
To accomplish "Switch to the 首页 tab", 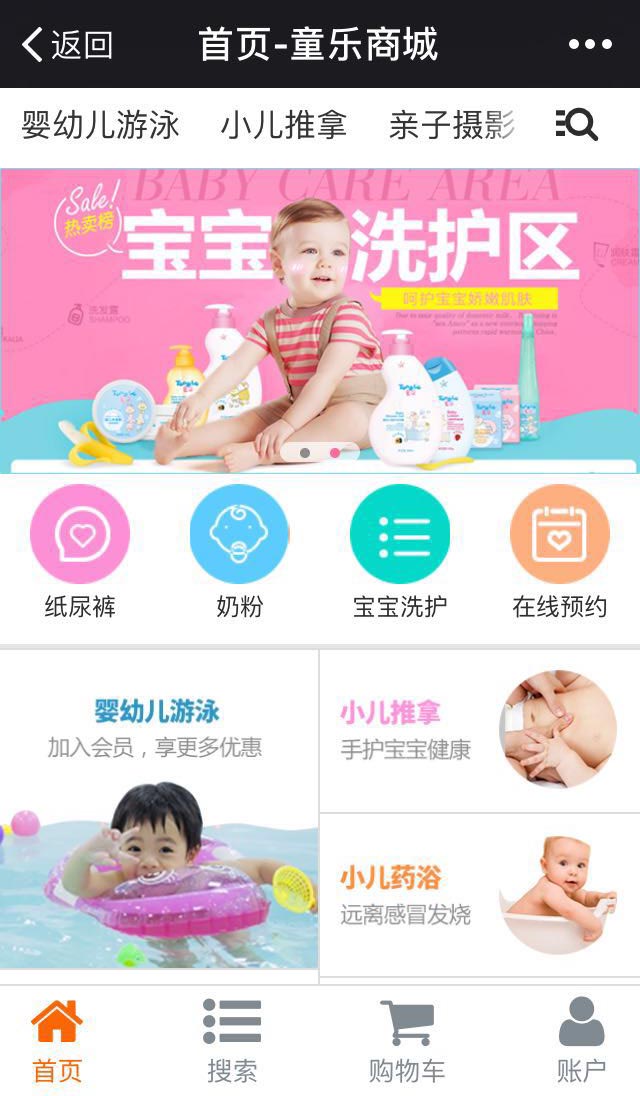I will click(x=57, y=1042).
